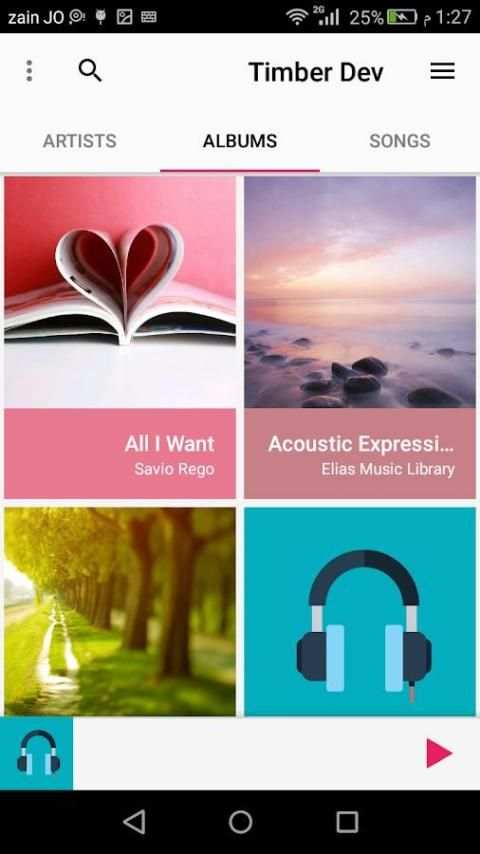This screenshot has height=854, width=480.
Task: Tap the system back button
Action: [x=134, y=822]
